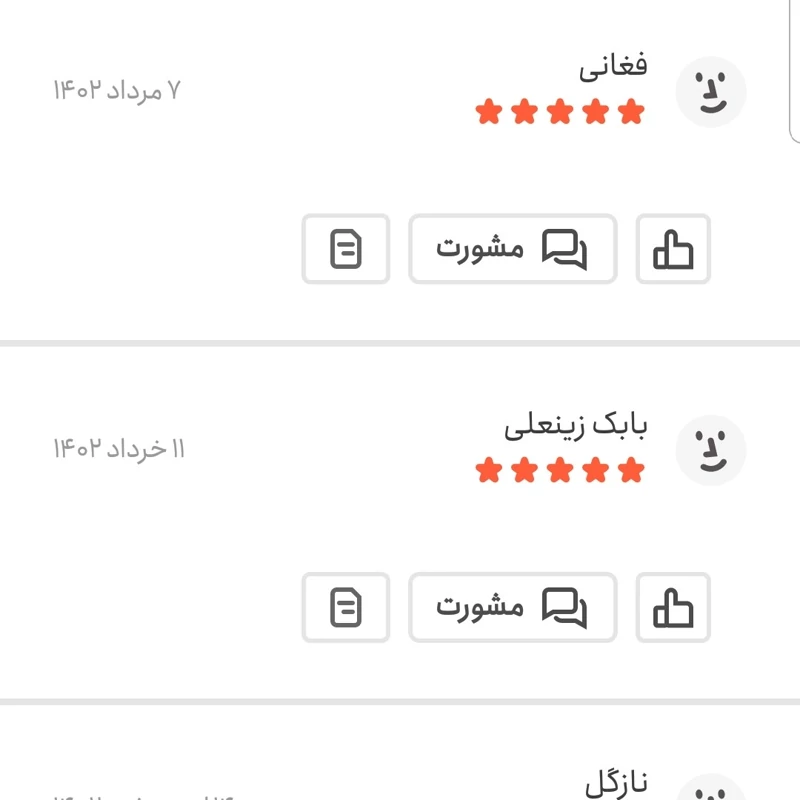The height and width of the screenshot is (800, 800).
Task: Tap مشورت under بابک زینعلی's review
Action: pyautogui.click(x=512, y=607)
